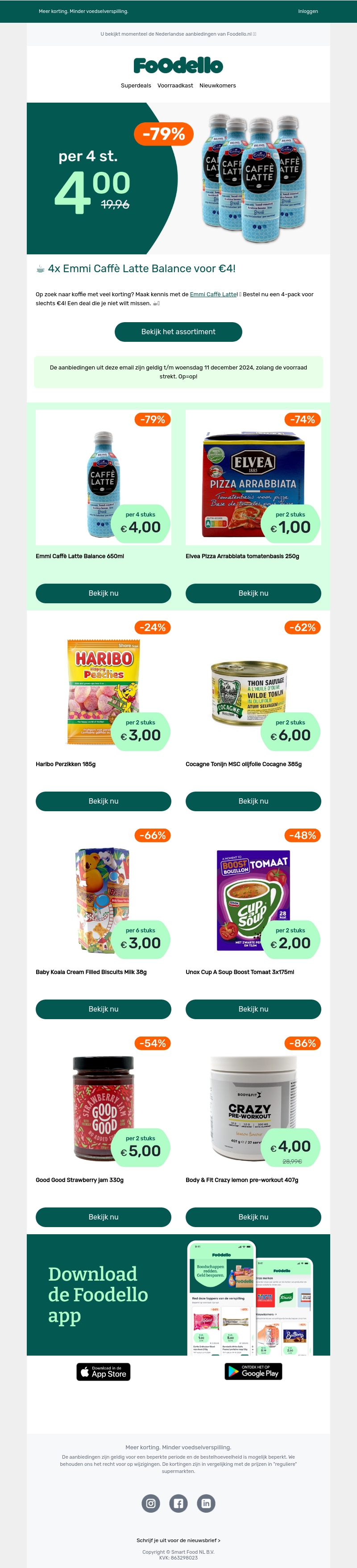Tap Bekijk nu for Good Good Strawberry jam
357x1568 pixels.
103,1217
